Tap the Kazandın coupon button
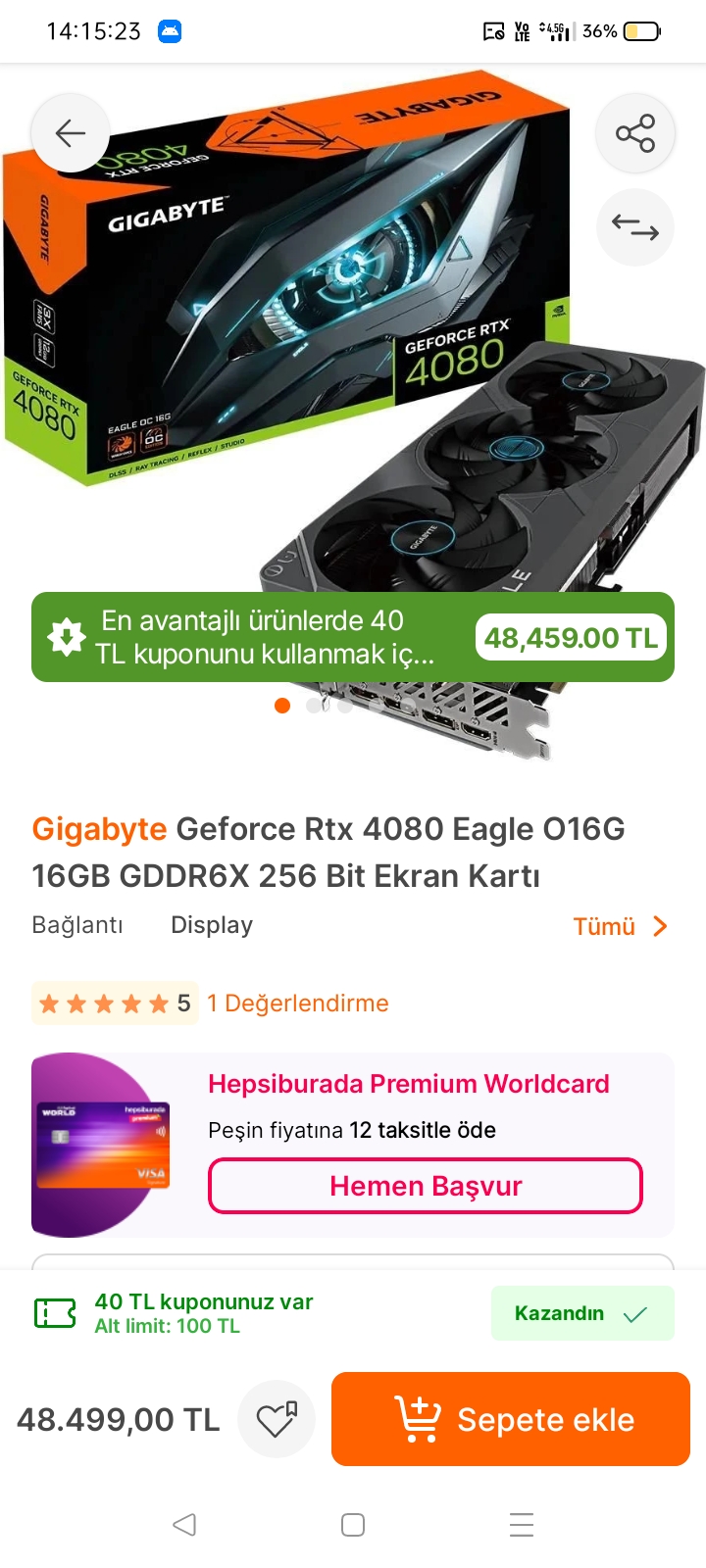The height and width of the screenshot is (1568, 706). (581, 1313)
